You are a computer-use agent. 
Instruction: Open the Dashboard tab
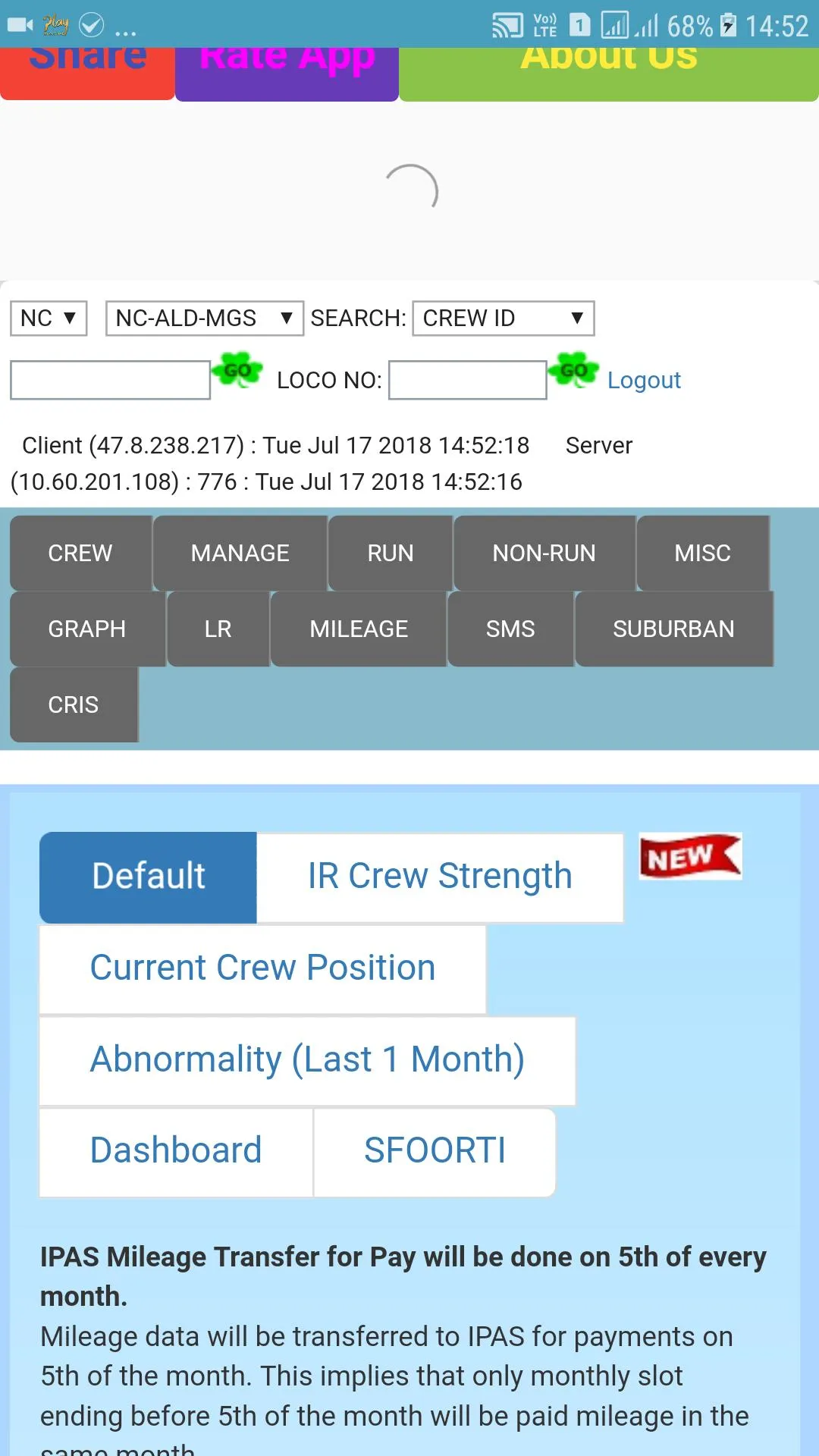(x=176, y=1152)
